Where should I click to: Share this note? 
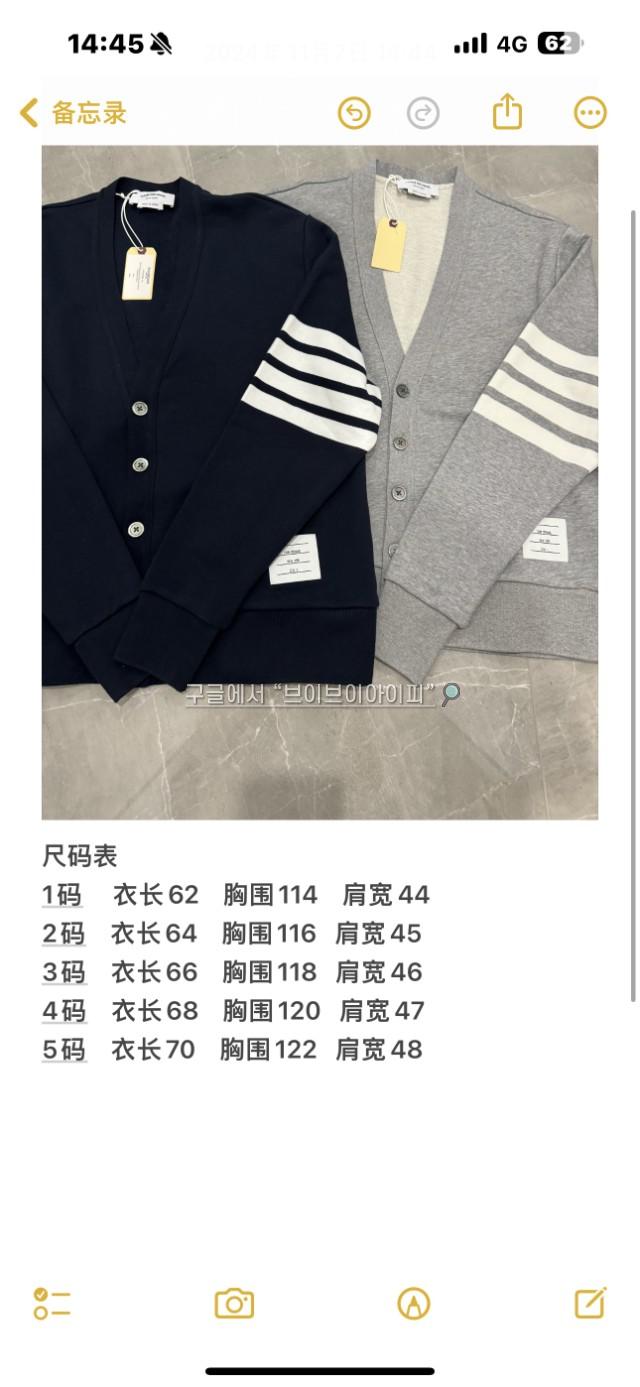(x=507, y=112)
